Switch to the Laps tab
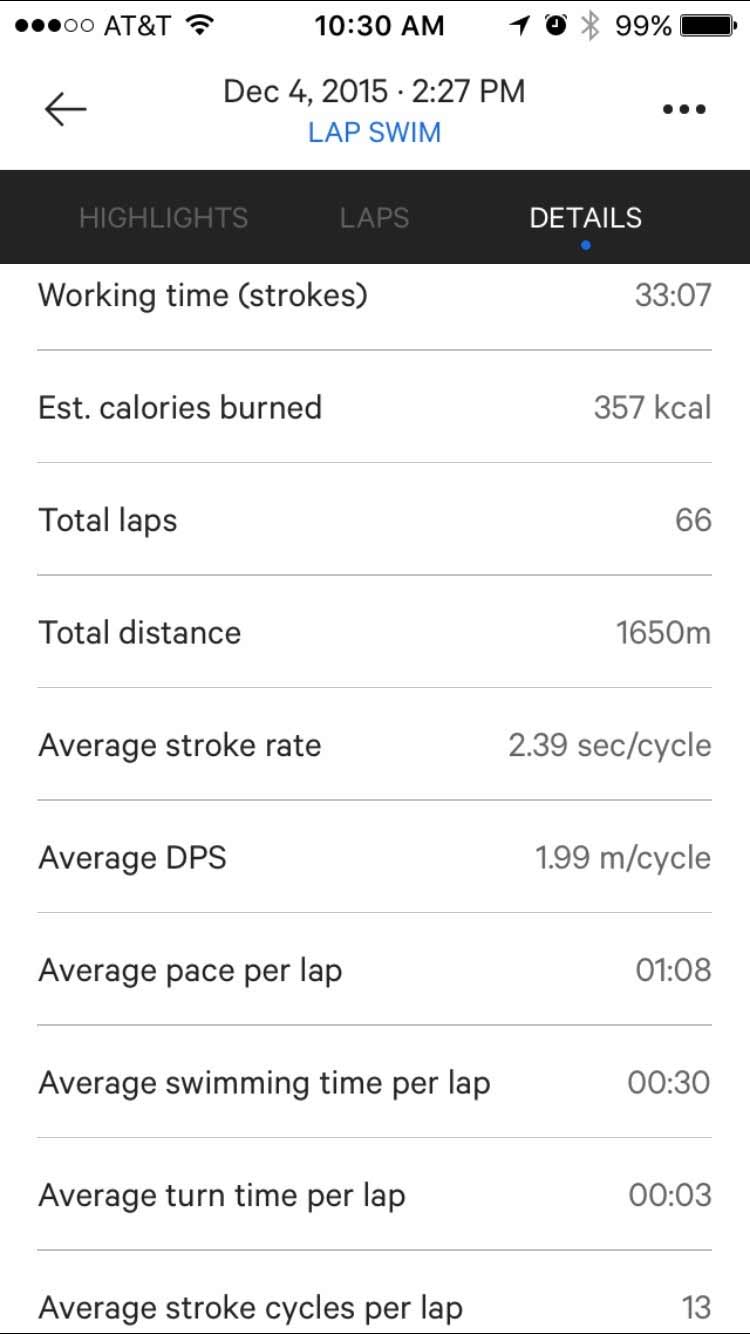The image size is (750, 1334). click(374, 218)
